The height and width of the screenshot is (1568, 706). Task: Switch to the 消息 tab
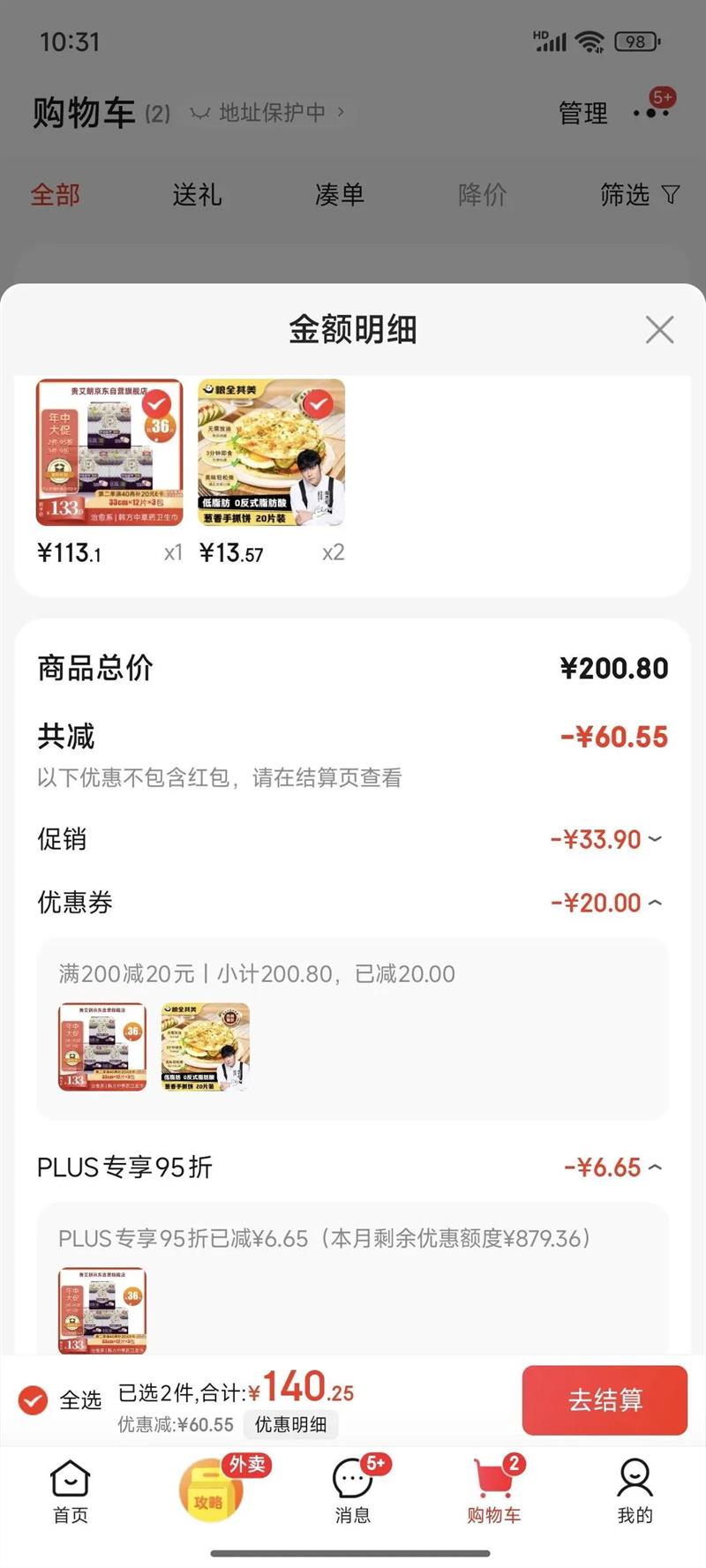tap(353, 1490)
